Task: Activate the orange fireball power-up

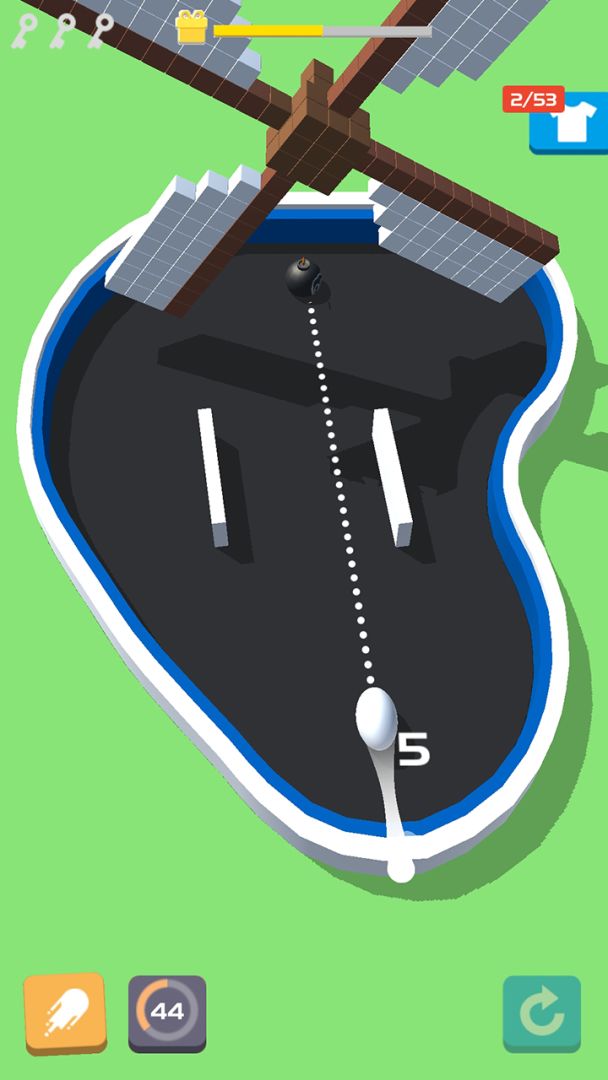Action: 65,1011
